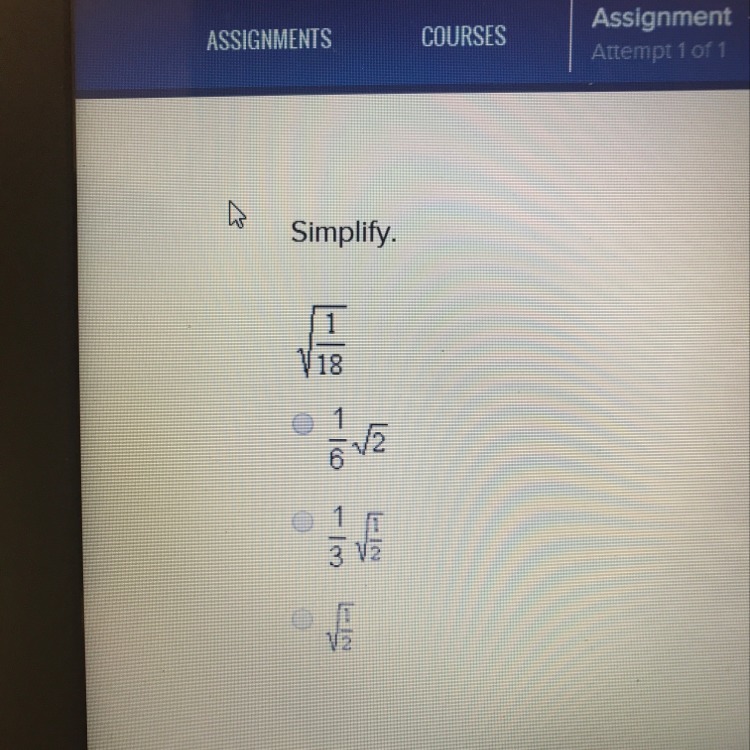750x750 pixels.
Task: Switch to the Courses tab
Action: point(463,37)
